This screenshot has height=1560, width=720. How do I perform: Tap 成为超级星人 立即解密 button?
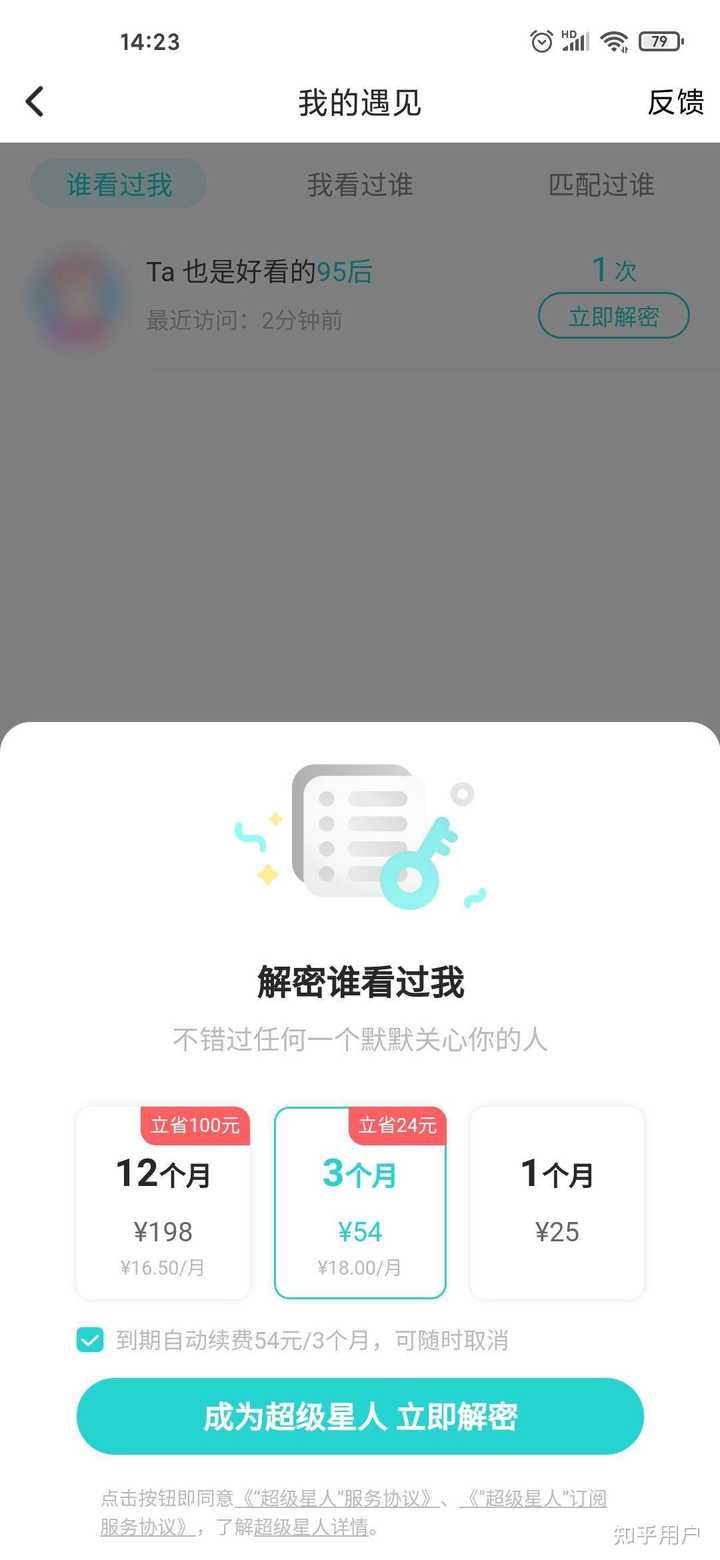click(x=360, y=1416)
